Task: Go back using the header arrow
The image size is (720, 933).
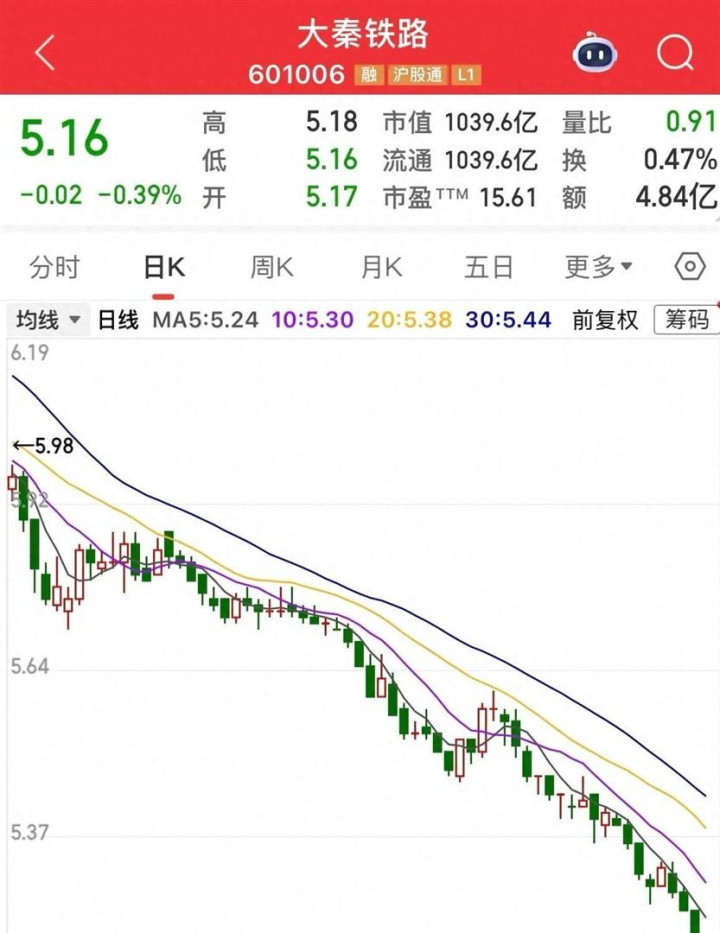Action: (45, 53)
